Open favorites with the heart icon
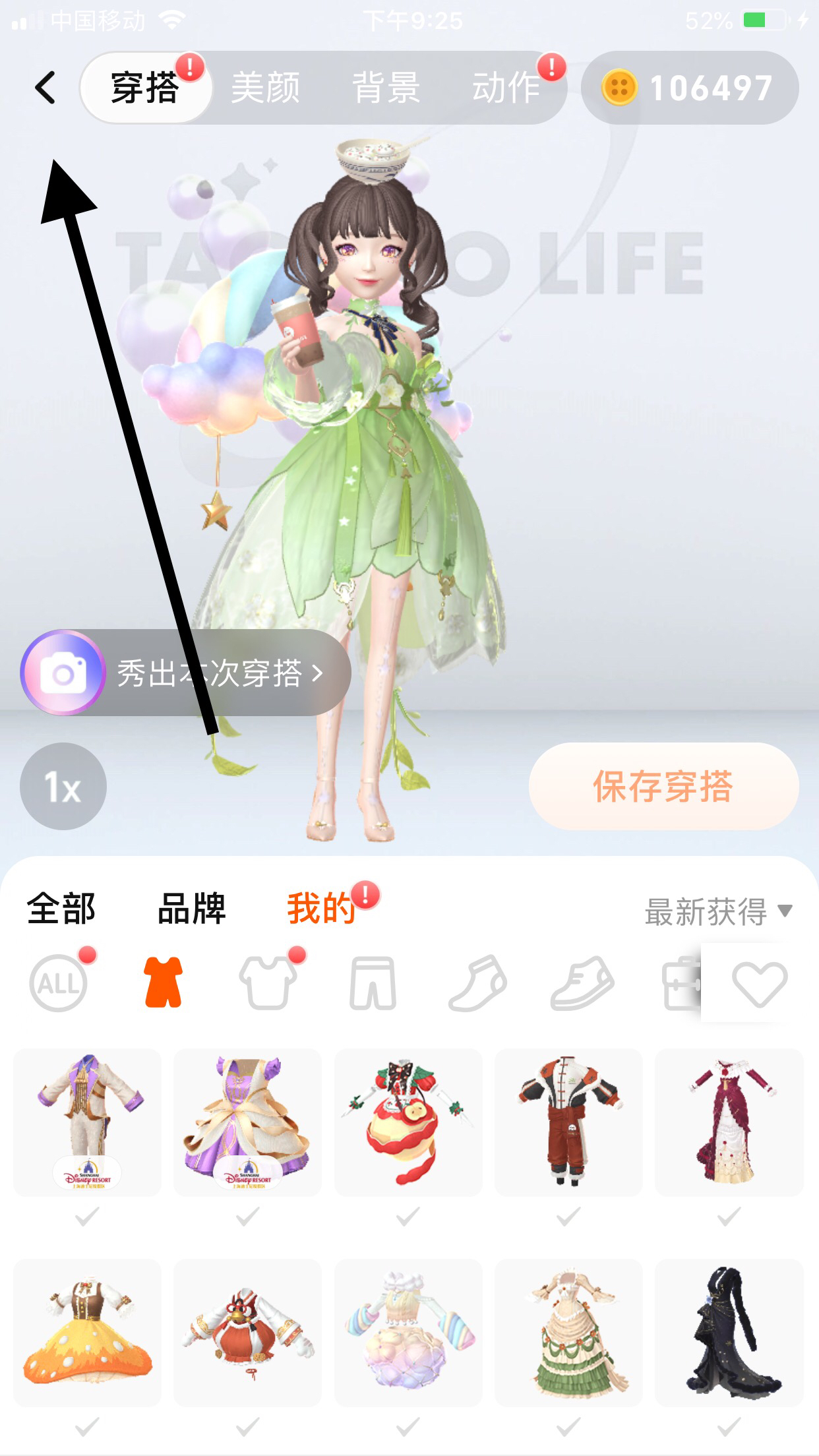Image resolution: width=819 pixels, height=1456 pixels. pyautogui.click(x=760, y=984)
